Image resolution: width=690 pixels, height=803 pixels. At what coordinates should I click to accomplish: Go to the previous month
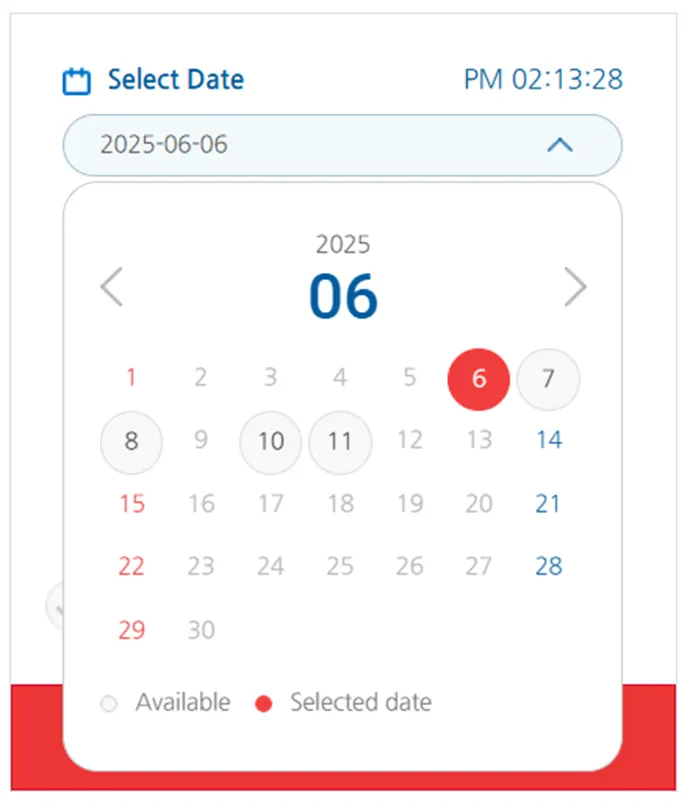click(x=112, y=288)
